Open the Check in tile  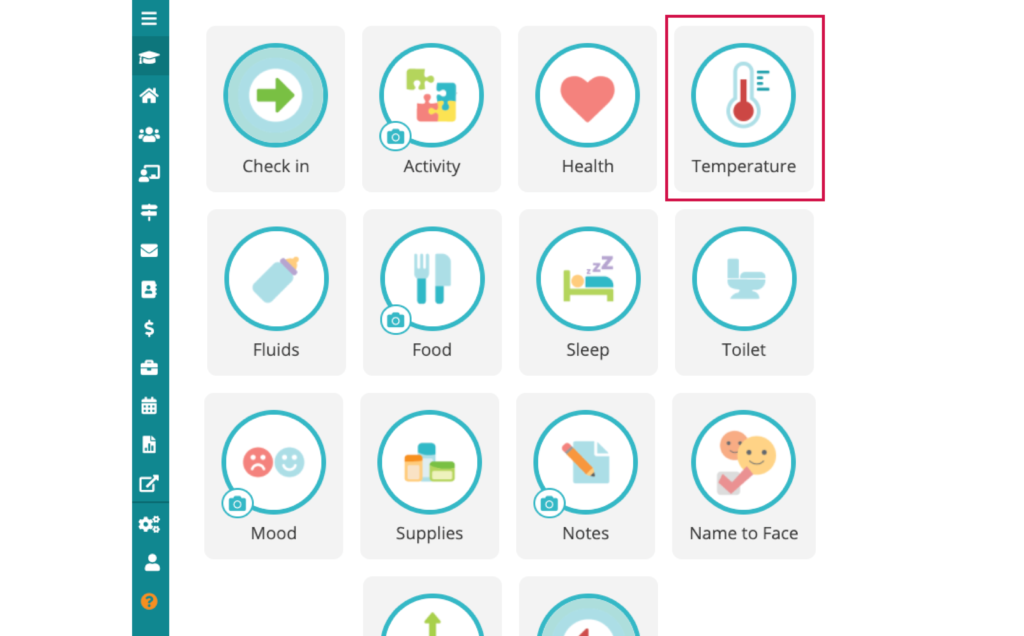click(275, 108)
